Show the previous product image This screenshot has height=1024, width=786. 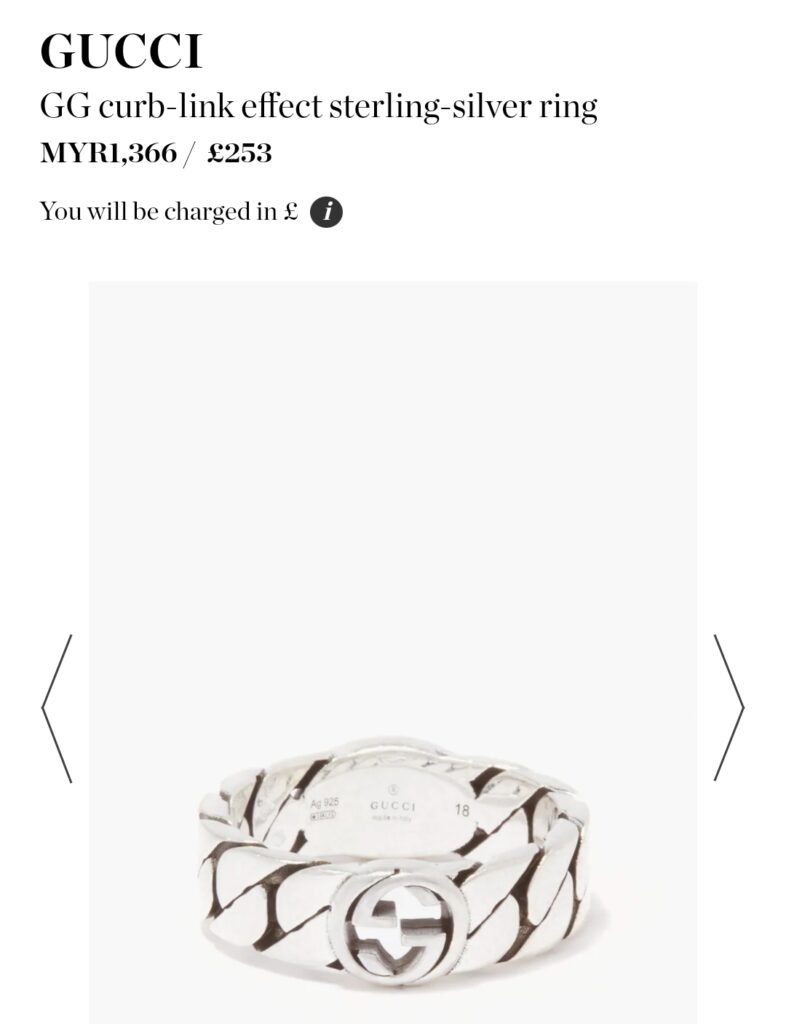pos(57,707)
